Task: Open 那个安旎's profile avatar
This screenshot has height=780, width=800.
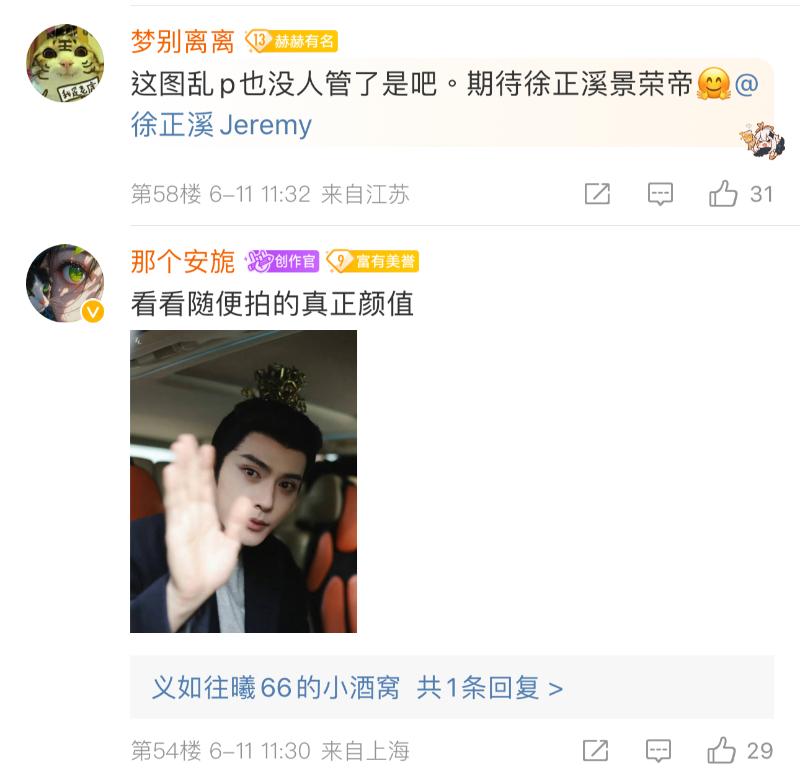Action: pos(64,284)
